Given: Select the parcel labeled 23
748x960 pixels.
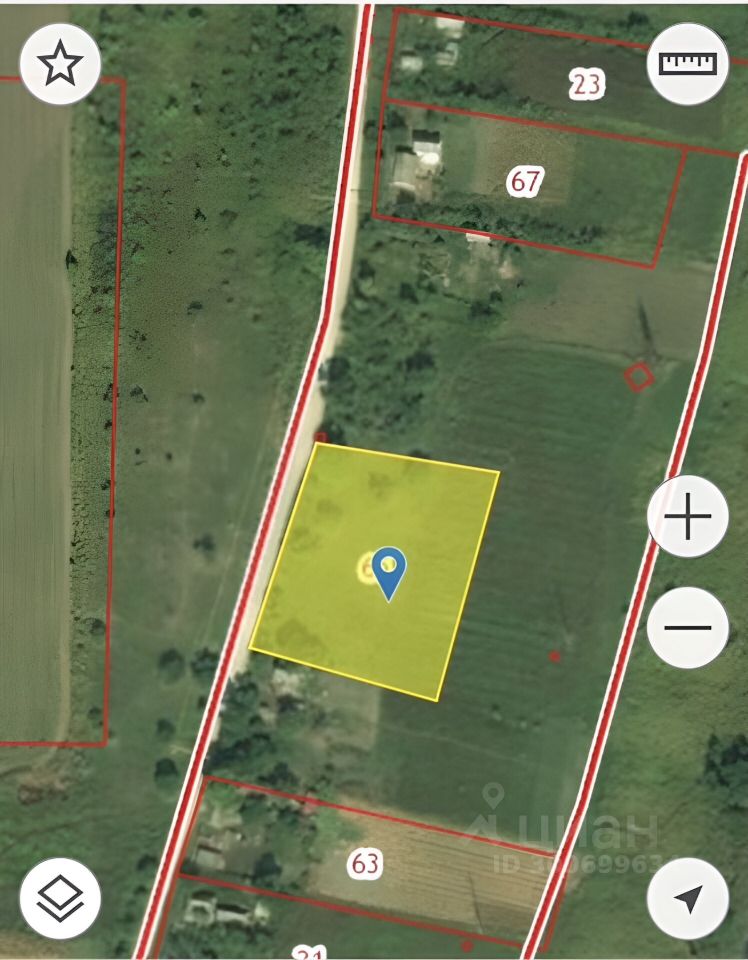Looking at the screenshot, I should click(x=587, y=85).
